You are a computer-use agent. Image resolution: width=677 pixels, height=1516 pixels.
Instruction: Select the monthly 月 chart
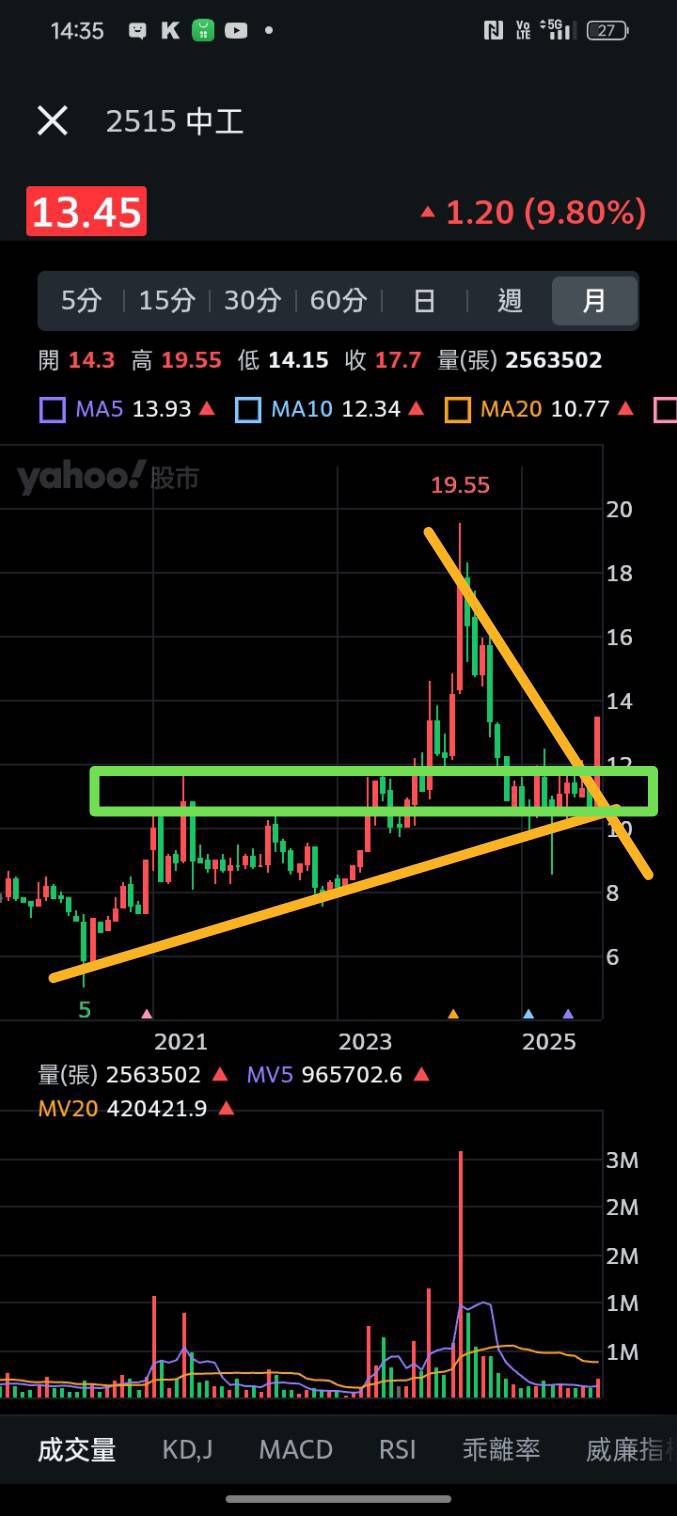[594, 301]
